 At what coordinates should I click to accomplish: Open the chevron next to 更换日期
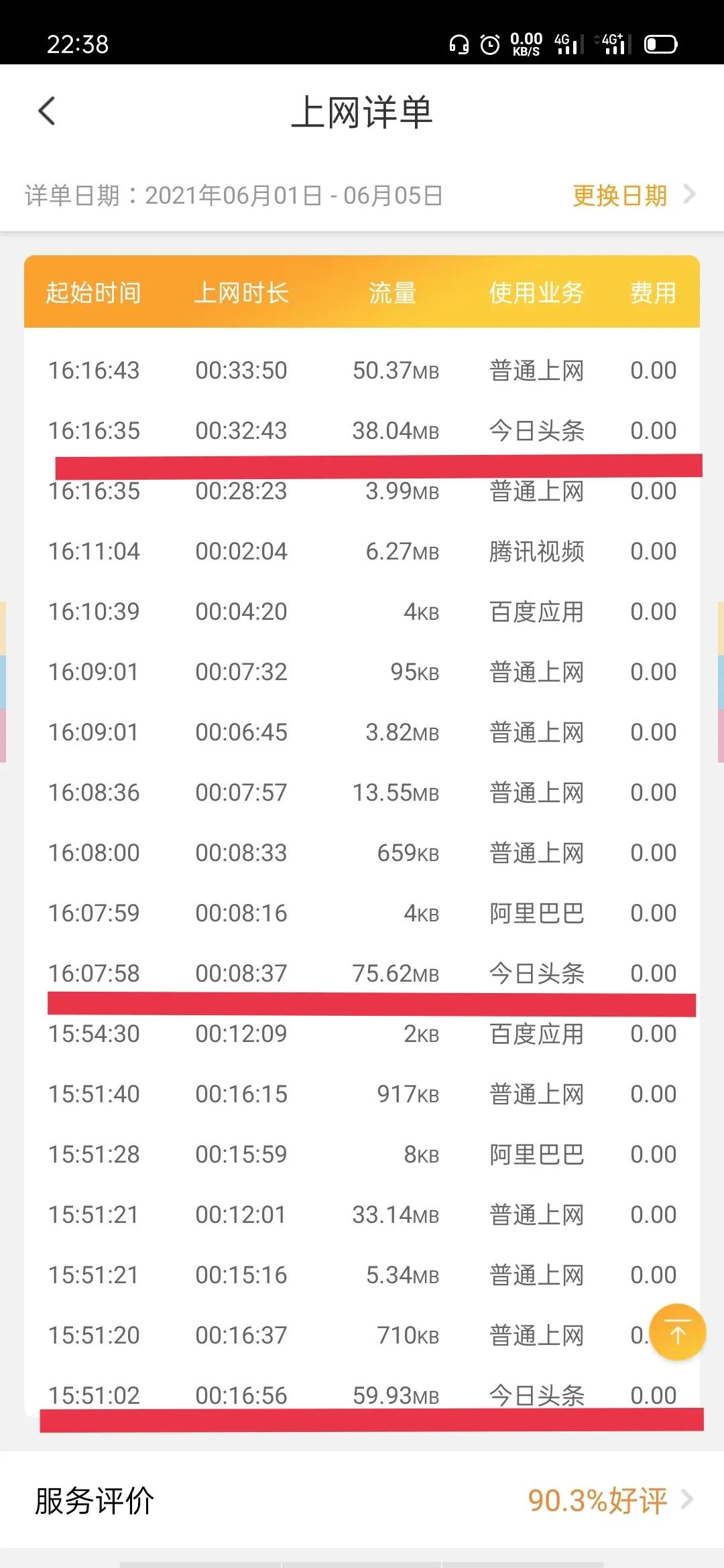coord(690,195)
